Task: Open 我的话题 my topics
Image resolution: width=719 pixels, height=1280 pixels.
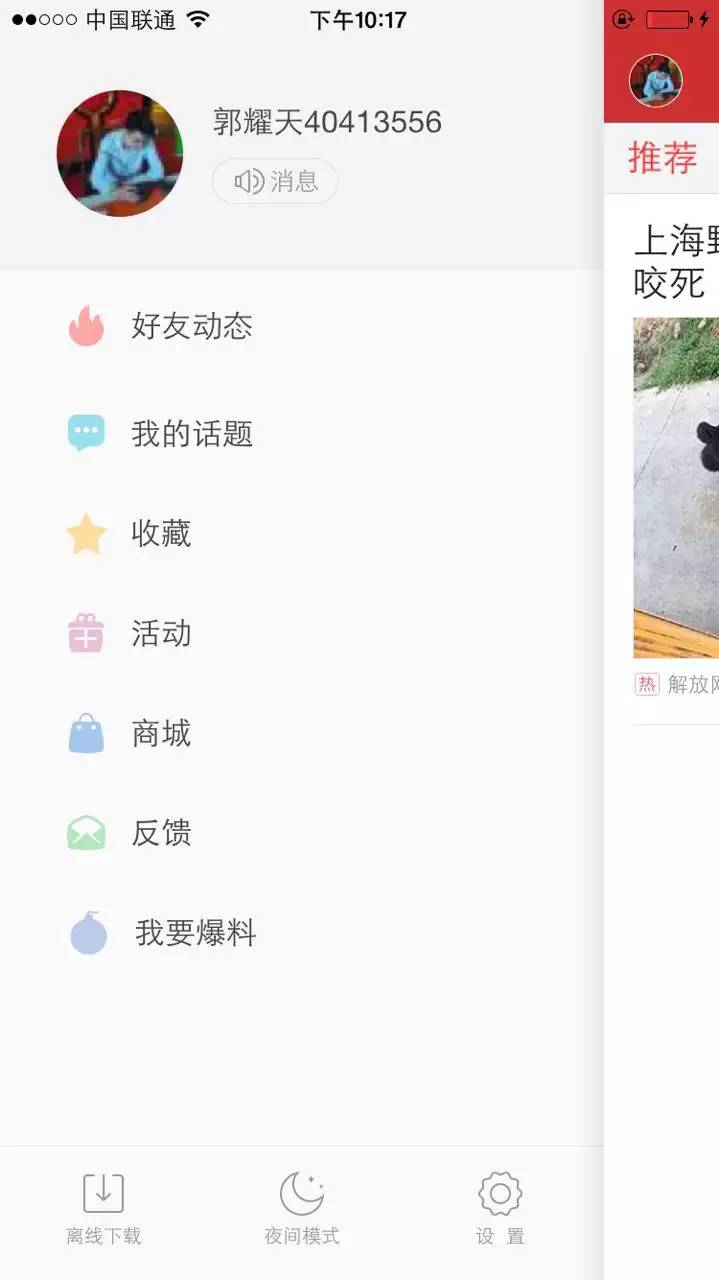Action: coord(190,433)
